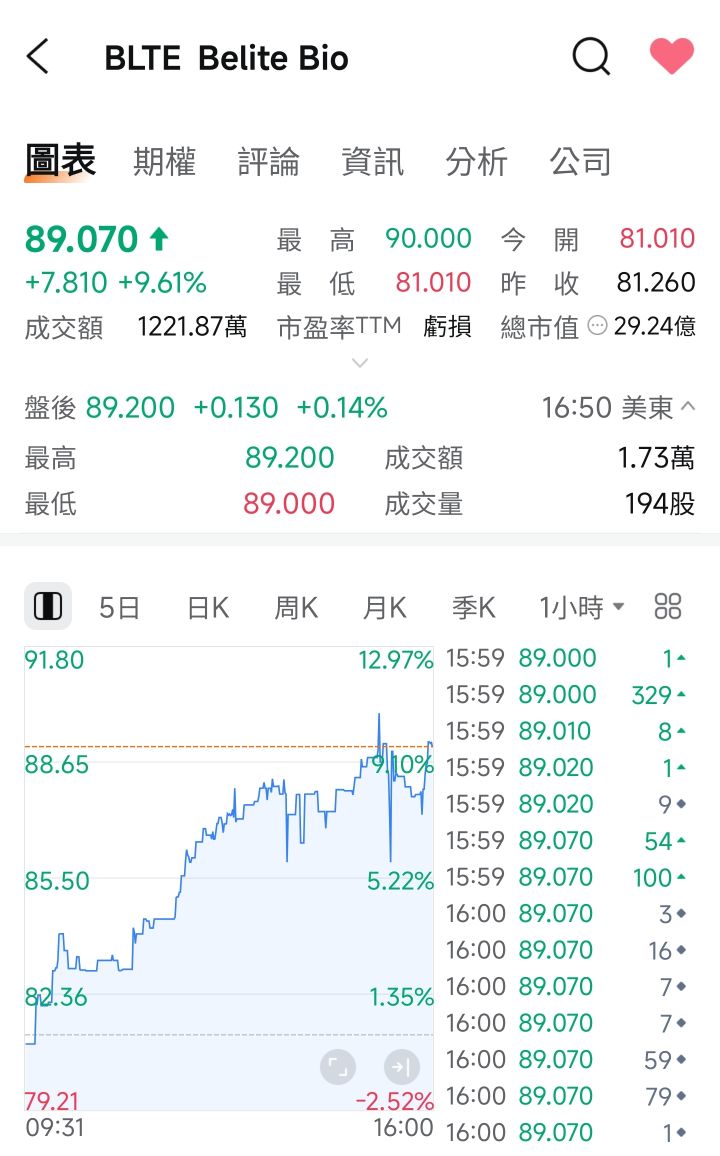Open the 分析 tab
The width and height of the screenshot is (720, 1156).
tap(477, 162)
